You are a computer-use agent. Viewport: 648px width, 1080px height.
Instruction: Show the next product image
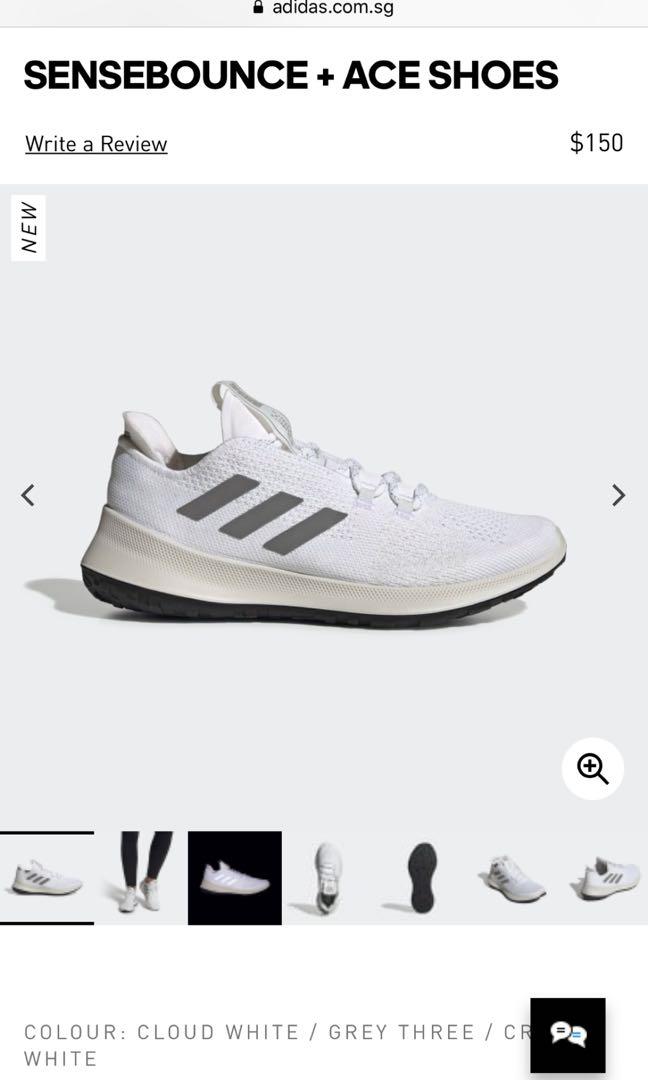point(618,495)
